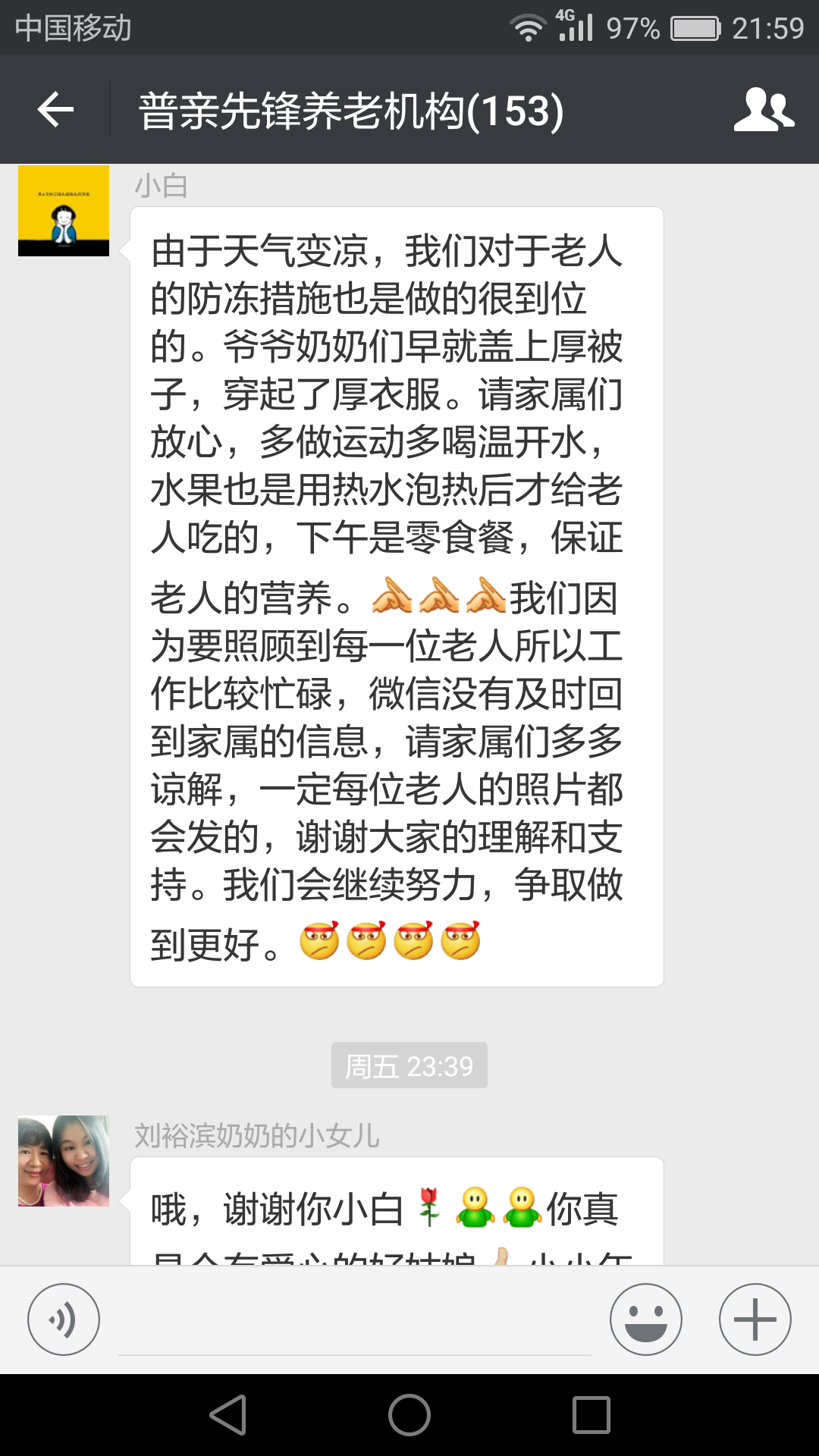This screenshot has height=1456, width=819.
Task: Open group members info icon
Action: 764,110
